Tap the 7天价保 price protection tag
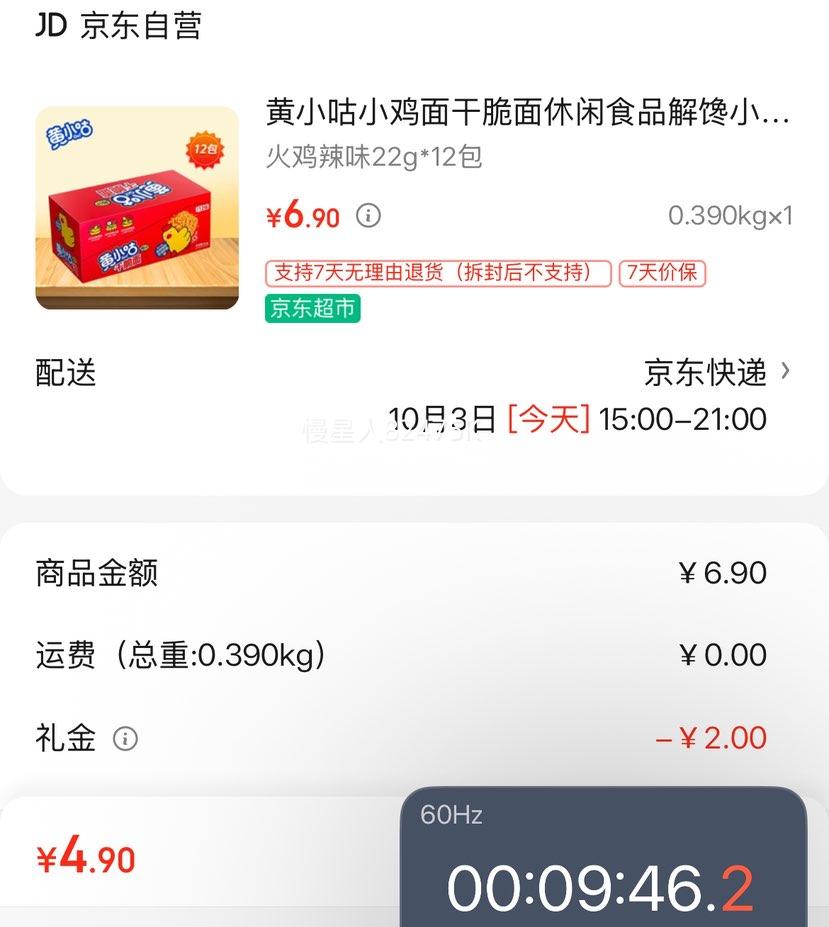 tap(663, 272)
